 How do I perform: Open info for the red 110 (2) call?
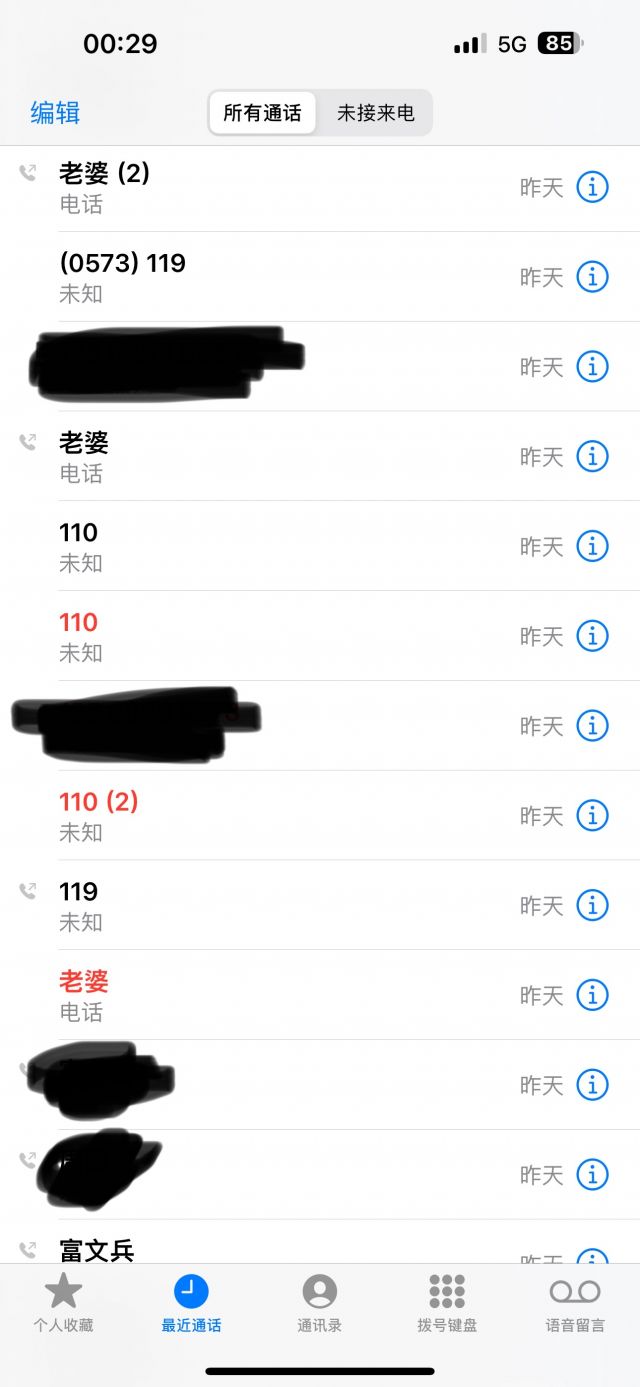click(x=593, y=815)
